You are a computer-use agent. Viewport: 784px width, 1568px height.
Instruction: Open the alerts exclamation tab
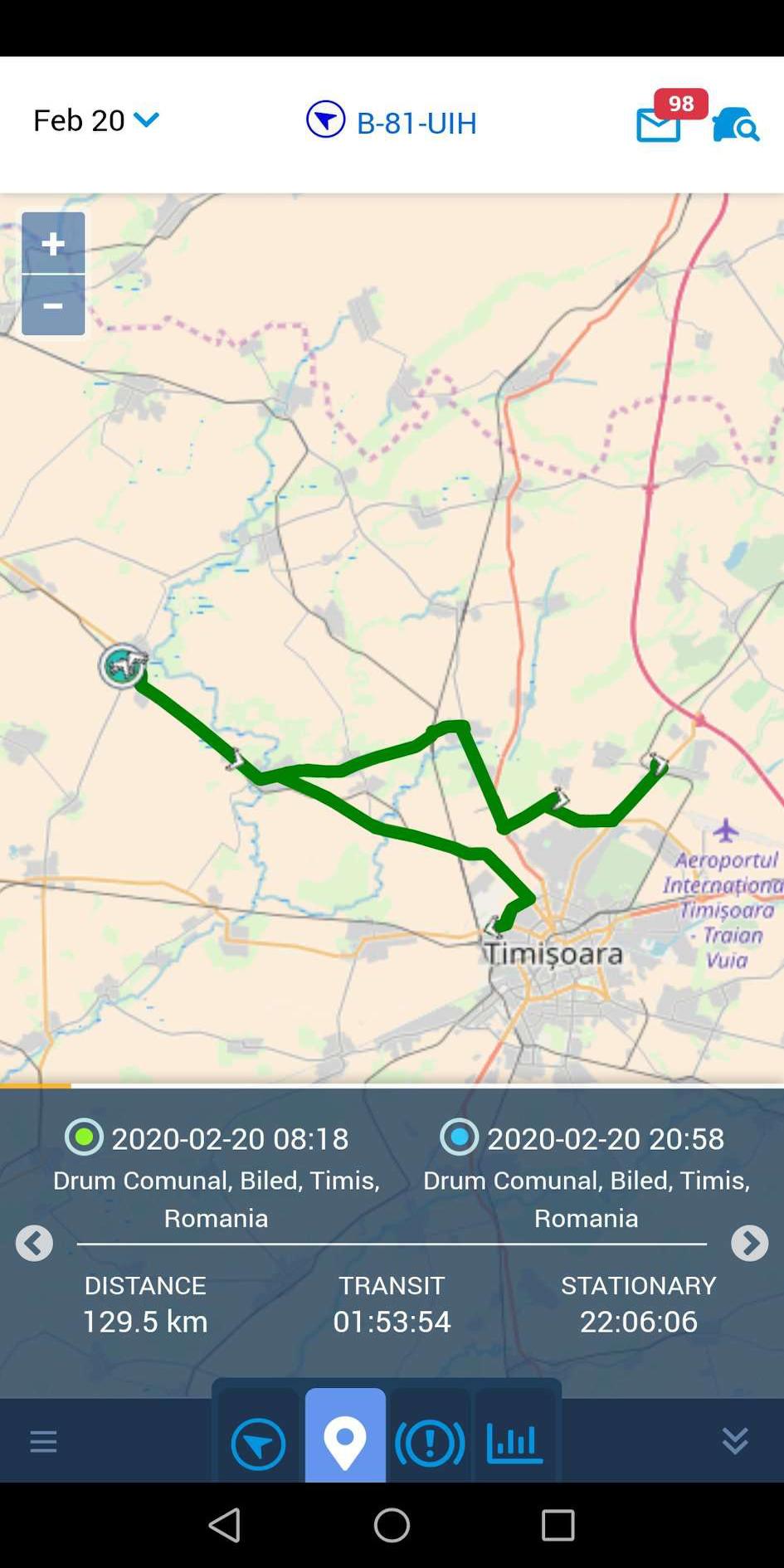pos(430,1441)
